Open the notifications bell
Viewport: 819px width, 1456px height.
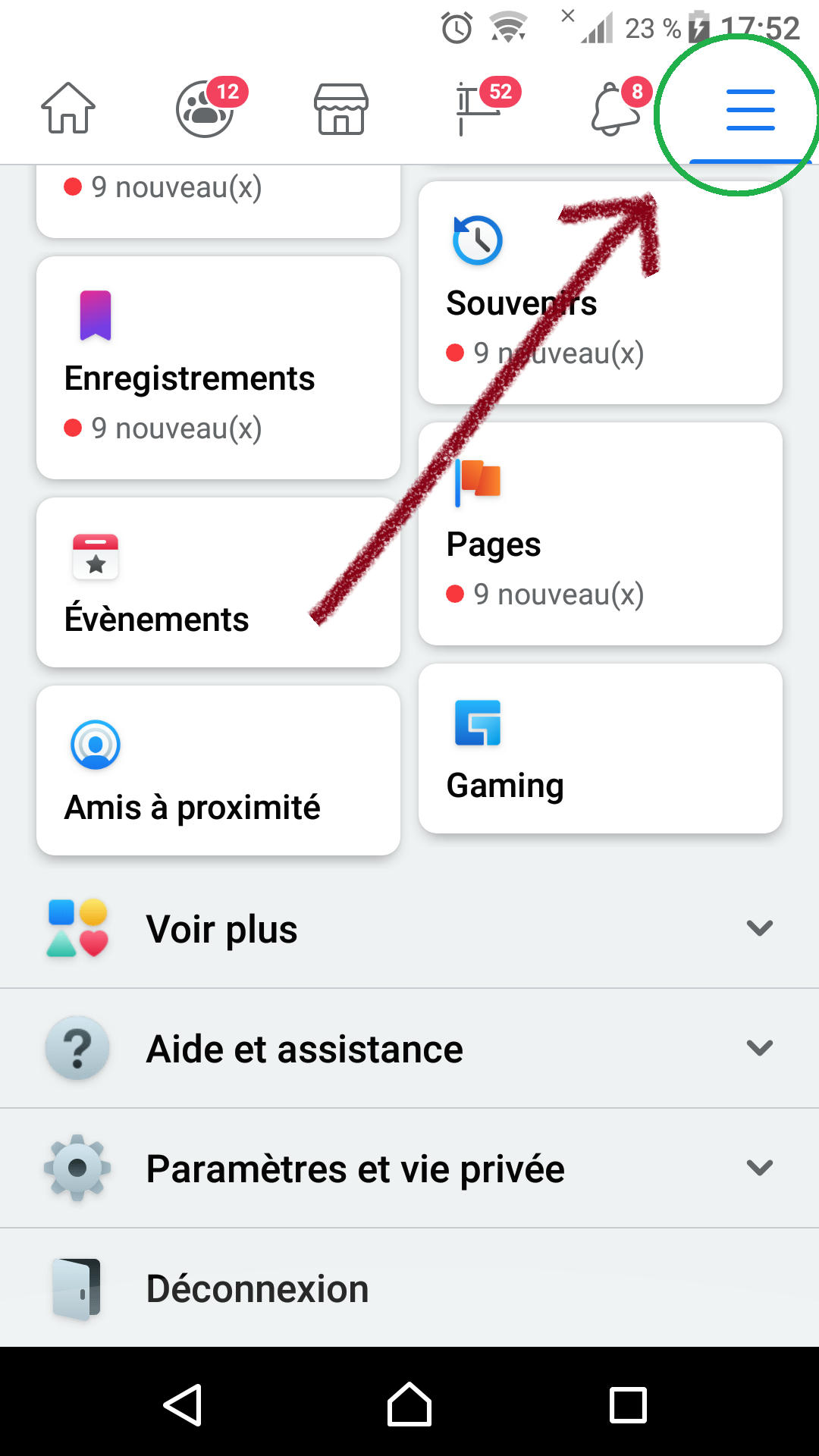click(x=616, y=108)
